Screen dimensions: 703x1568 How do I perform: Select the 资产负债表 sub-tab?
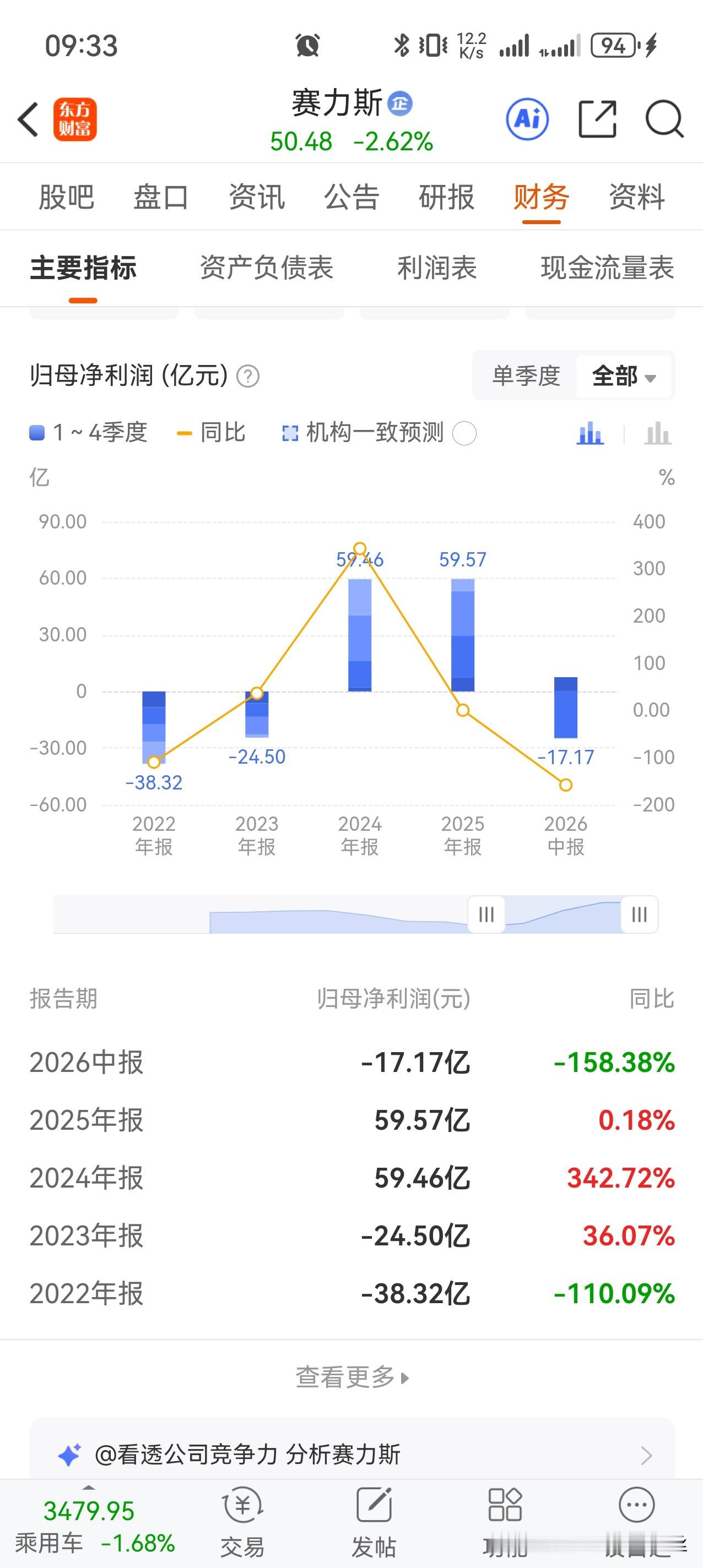pyautogui.click(x=267, y=268)
